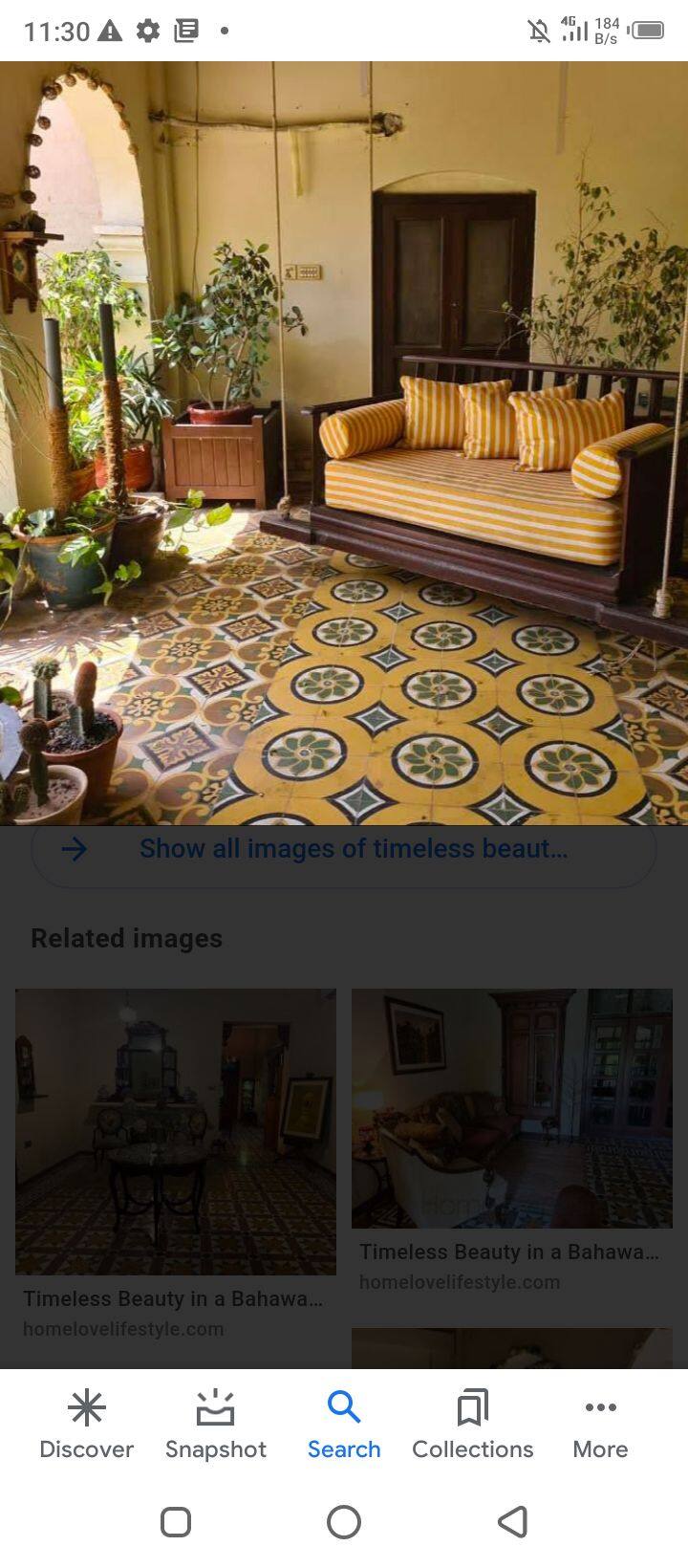Open the Collections tab
Image resolution: width=688 pixels, height=1568 pixels.
coord(472,1425)
